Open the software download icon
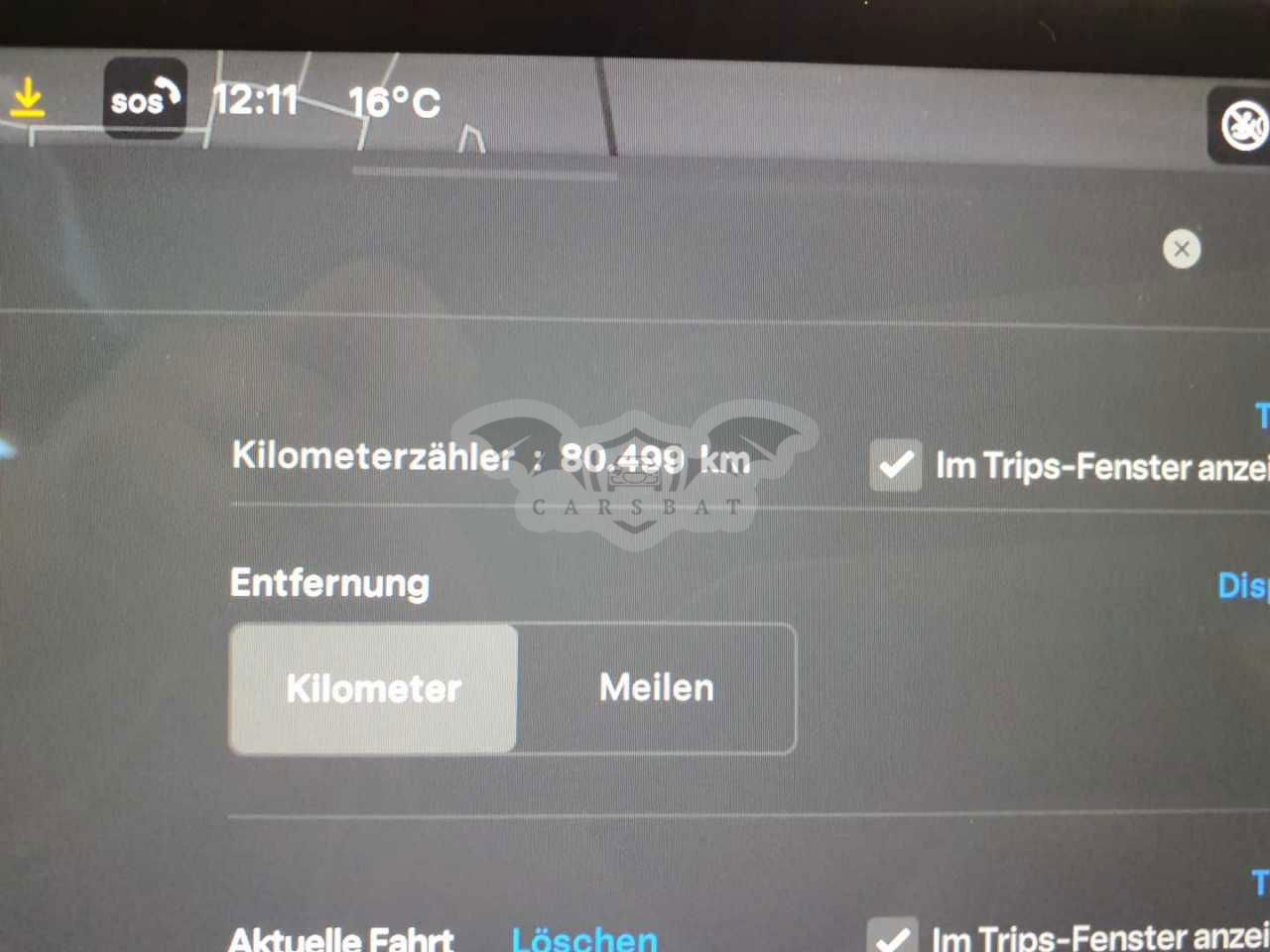1270x952 pixels. 28,99
